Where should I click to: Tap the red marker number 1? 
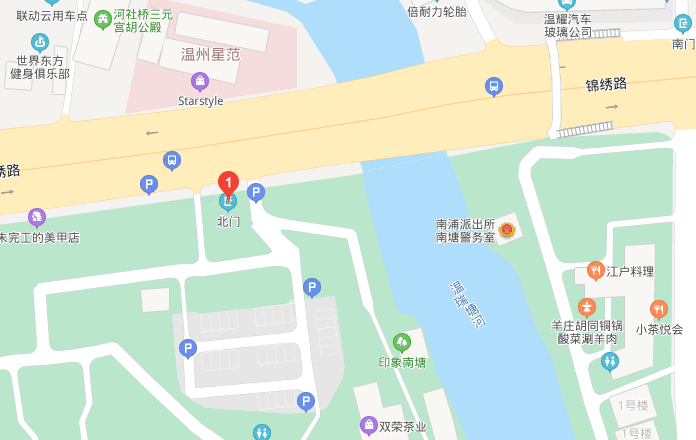click(228, 183)
